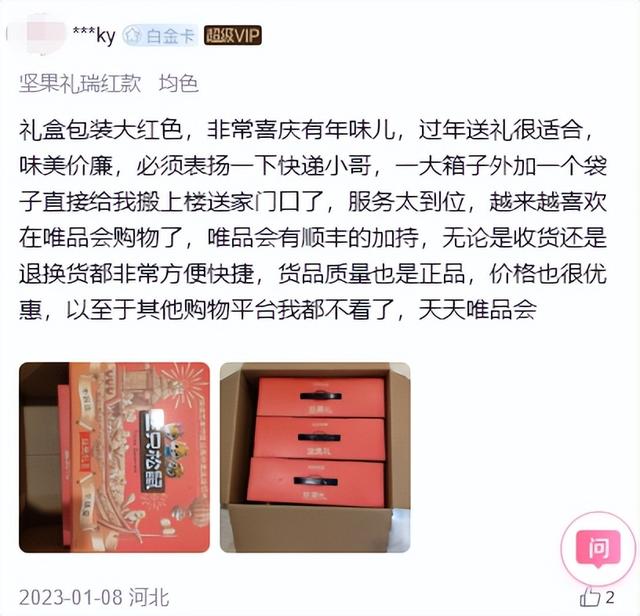
Task: Open the pink 问 floating button
Action: click(598, 548)
